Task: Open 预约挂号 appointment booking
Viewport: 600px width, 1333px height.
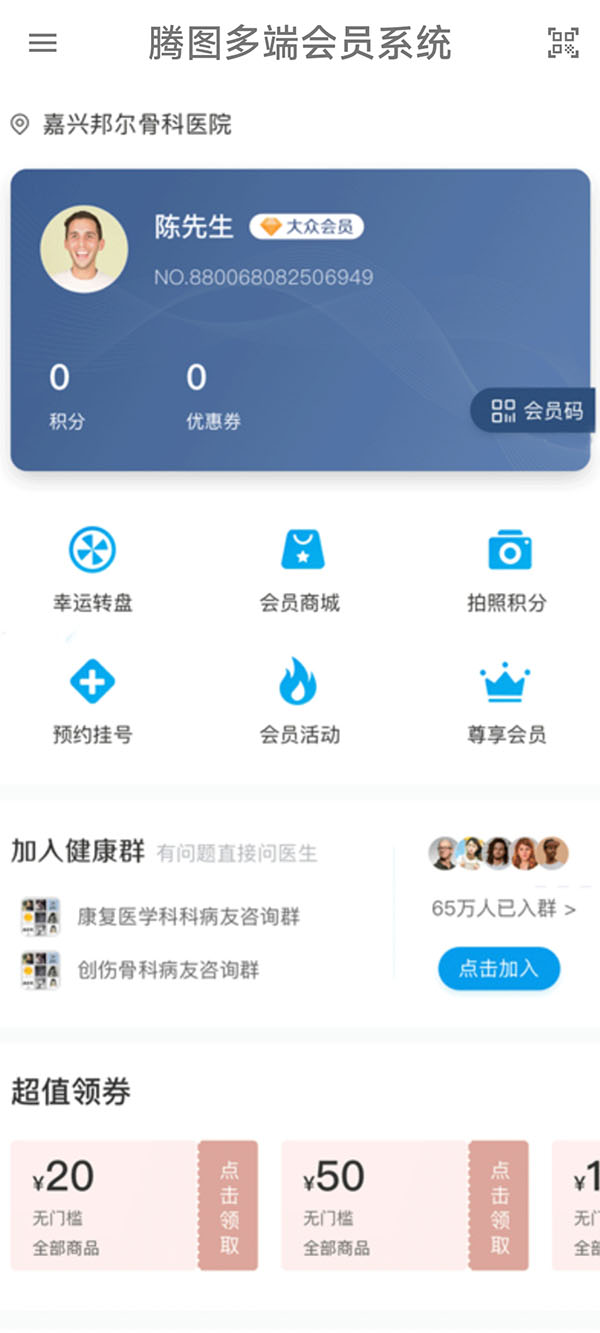Action: (x=93, y=700)
